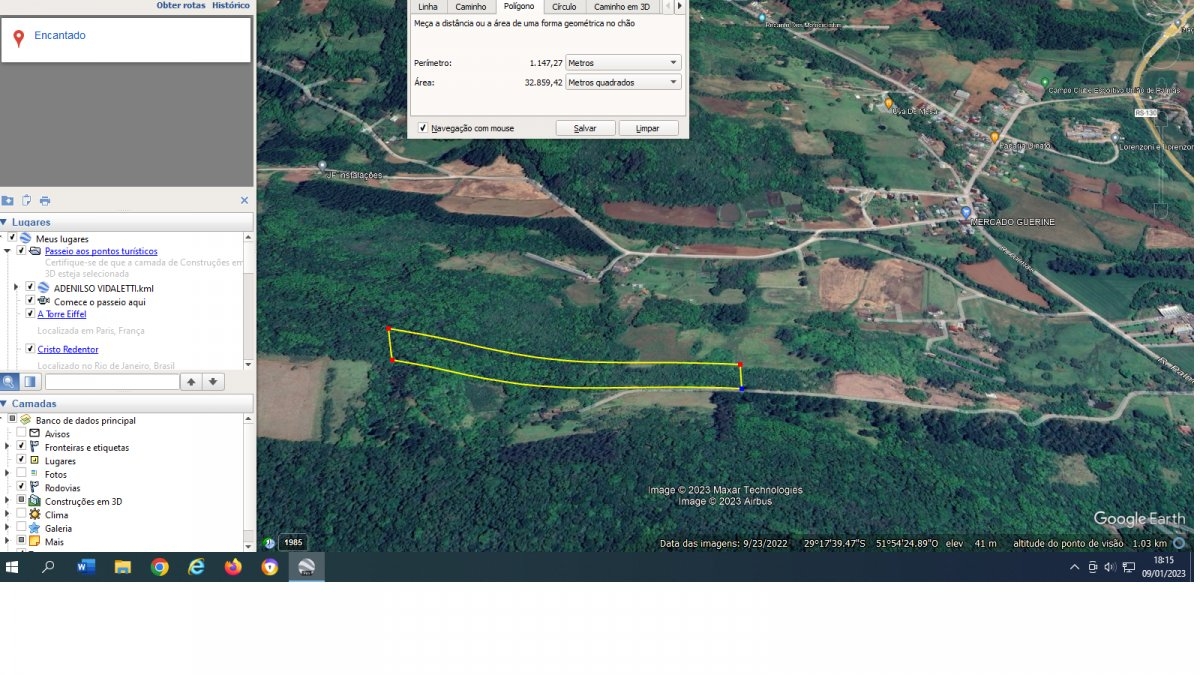Print the search results
Screen dimensions: 1200x675
pyautogui.click(x=45, y=201)
